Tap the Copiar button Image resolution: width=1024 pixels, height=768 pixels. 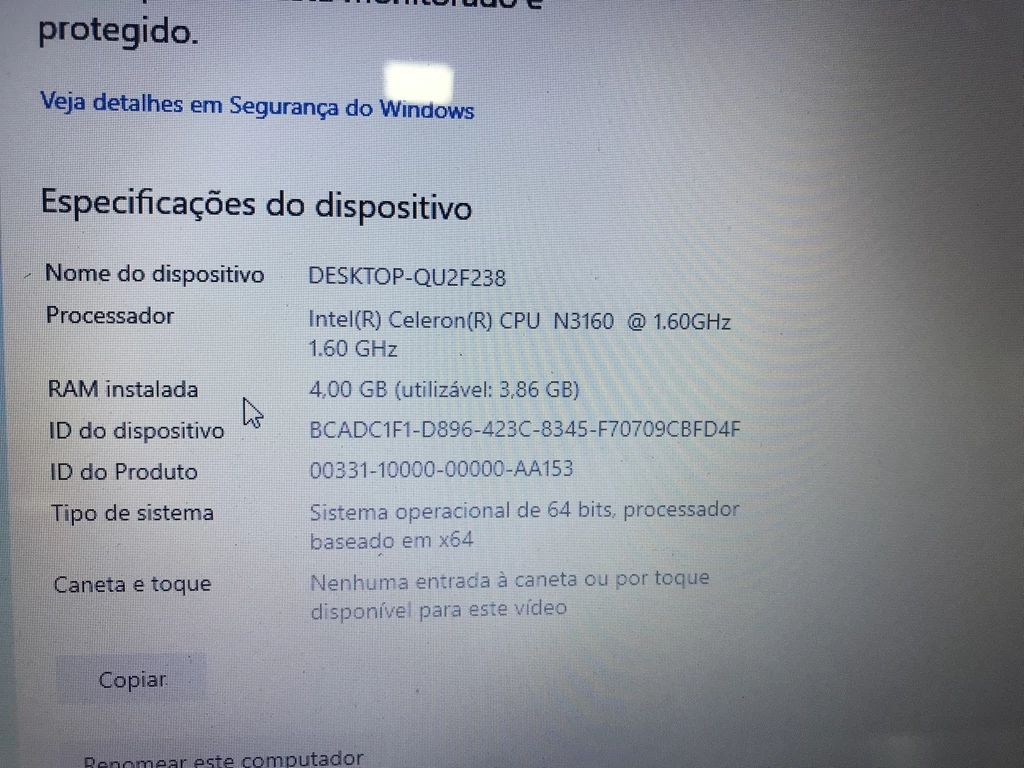[132, 680]
